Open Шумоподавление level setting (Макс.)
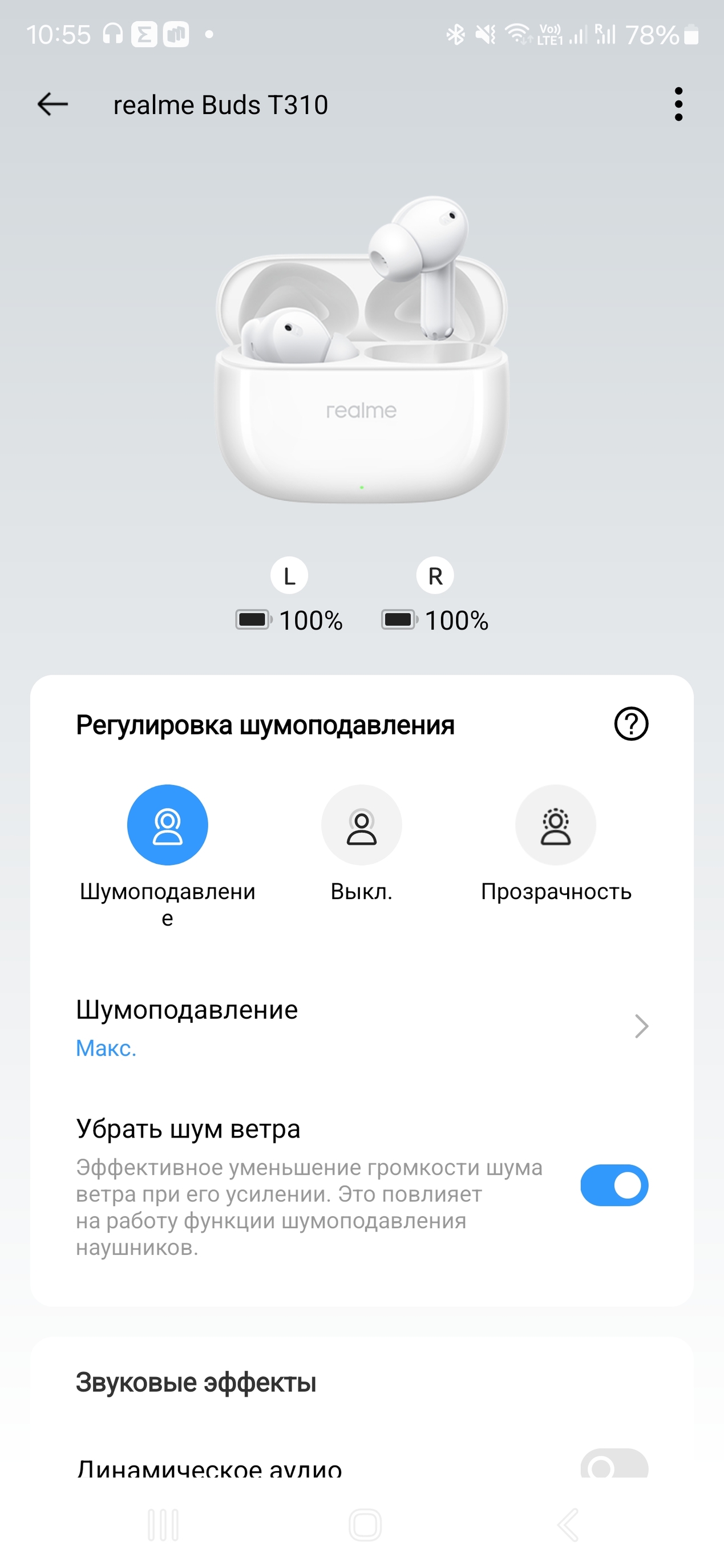Image resolution: width=724 pixels, height=1568 pixels. pos(362,1027)
